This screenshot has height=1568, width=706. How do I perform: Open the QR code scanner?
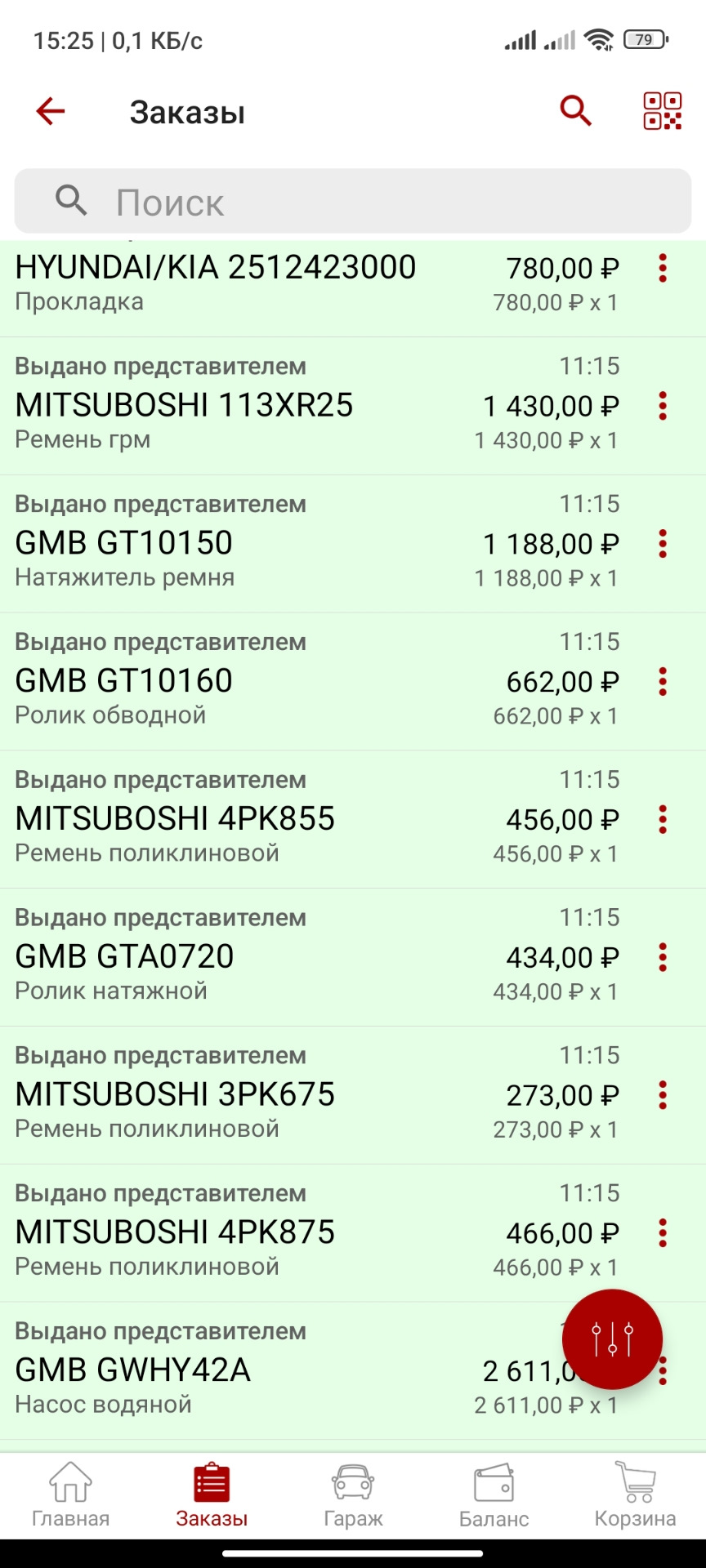(x=662, y=111)
